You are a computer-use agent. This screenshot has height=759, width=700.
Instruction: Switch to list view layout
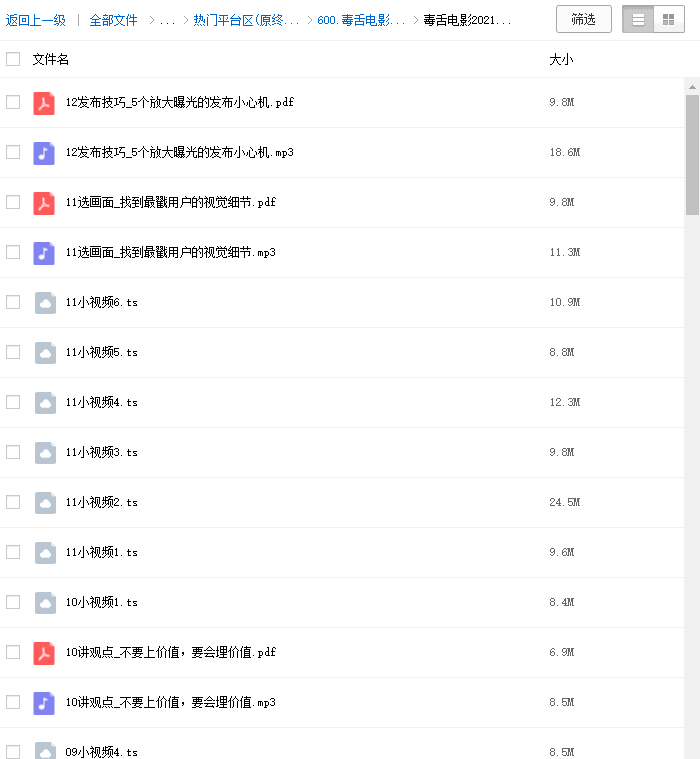(x=638, y=19)
